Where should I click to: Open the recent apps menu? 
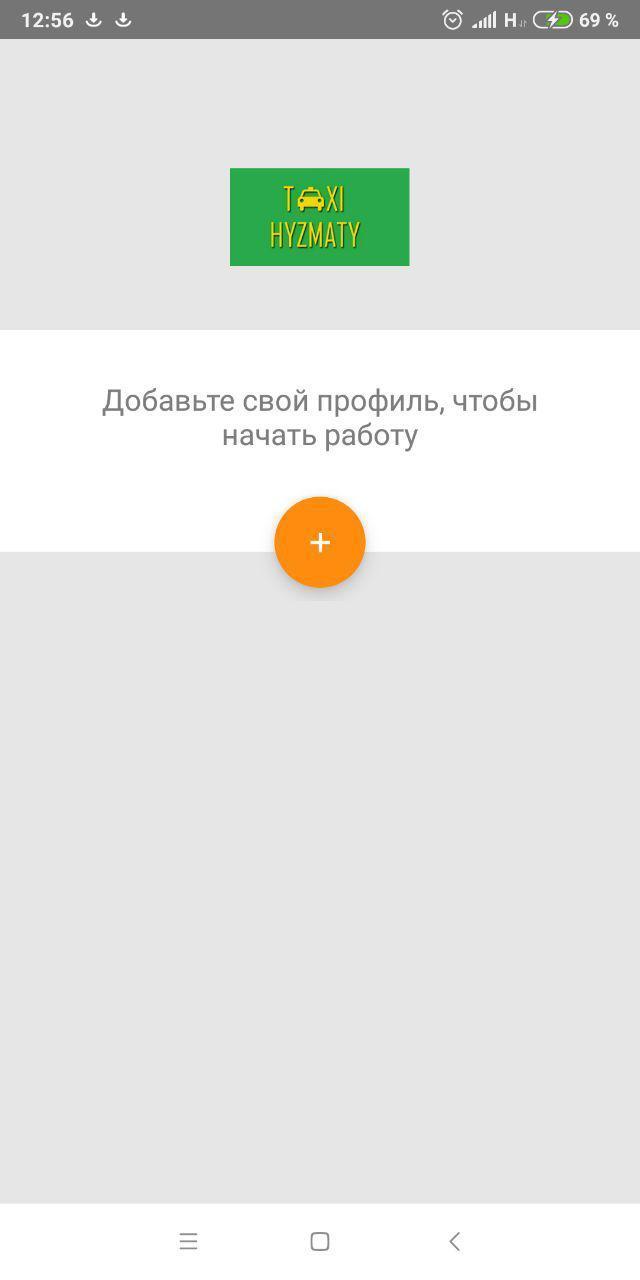(188, 1241)
